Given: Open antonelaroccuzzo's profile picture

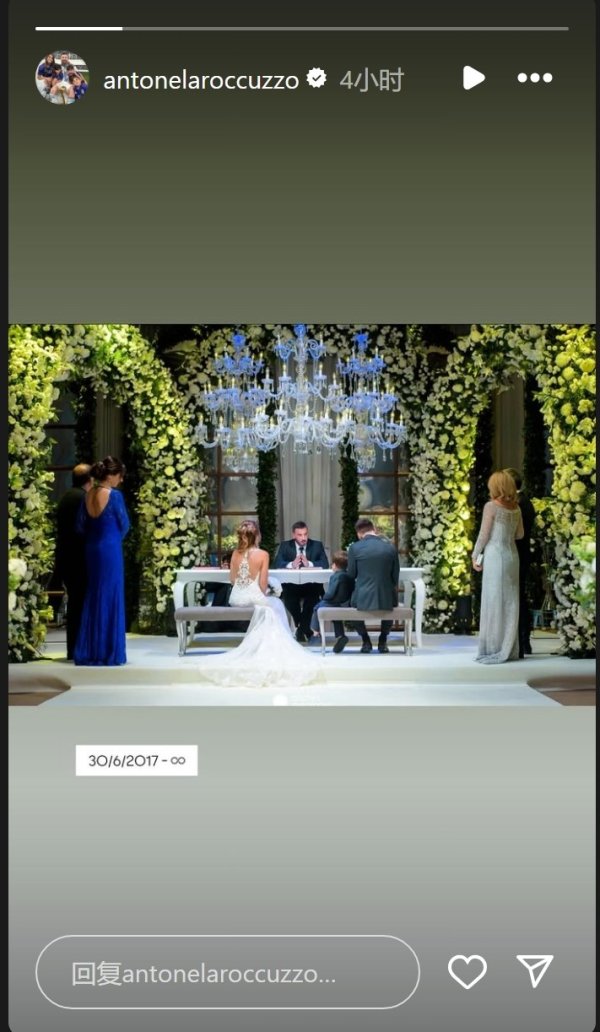Looking at the screenshot, I should coord(62,78).
